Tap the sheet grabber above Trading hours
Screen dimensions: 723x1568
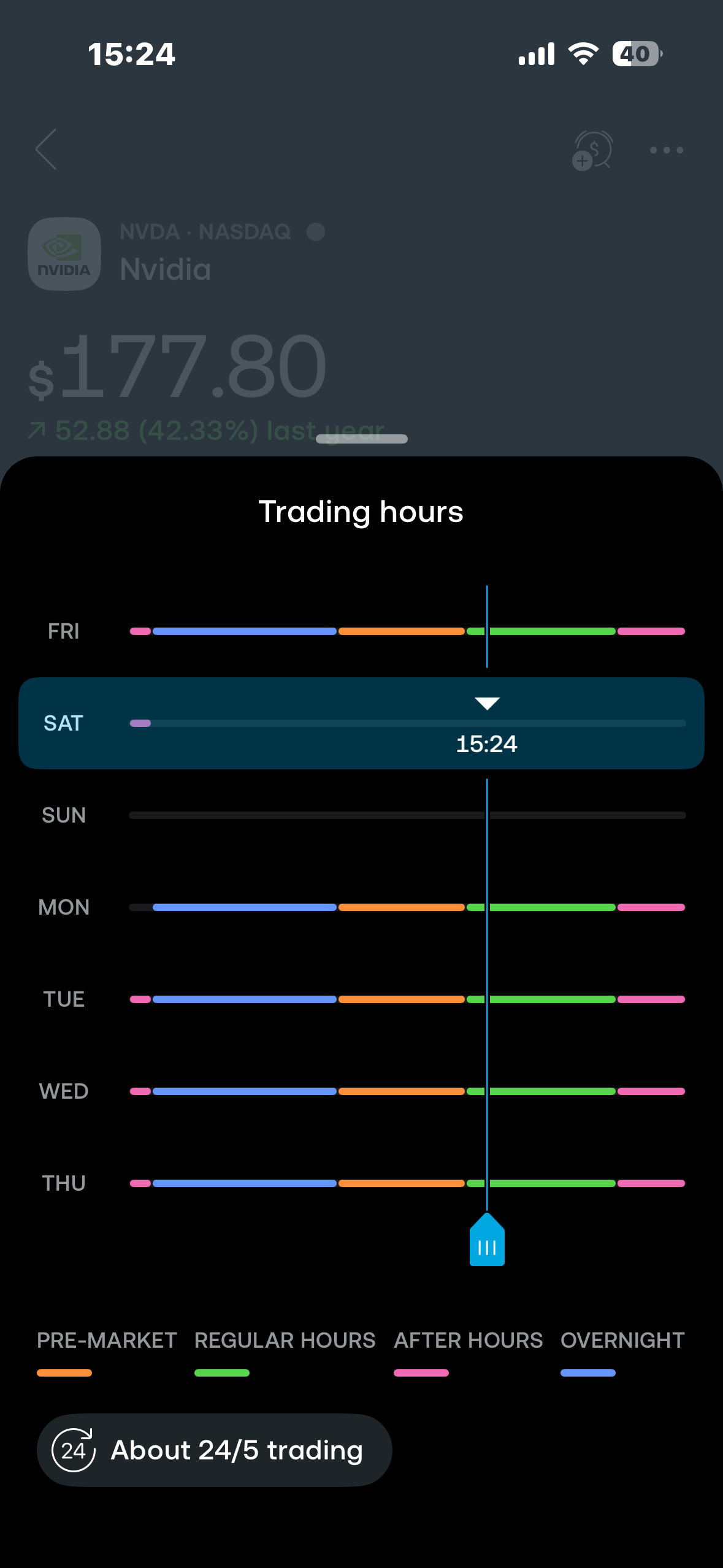tap(361, 439)
